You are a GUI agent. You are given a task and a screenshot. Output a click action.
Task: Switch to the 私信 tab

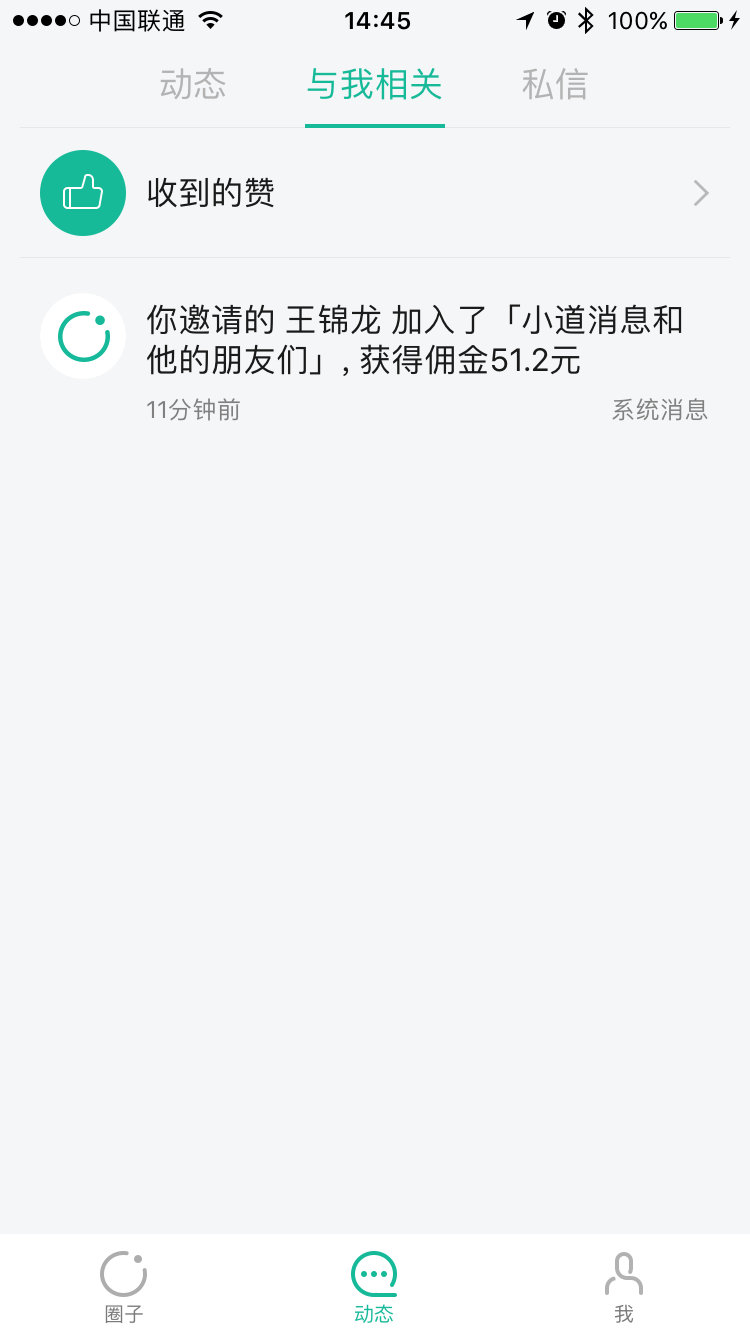(x=556, y=86)
